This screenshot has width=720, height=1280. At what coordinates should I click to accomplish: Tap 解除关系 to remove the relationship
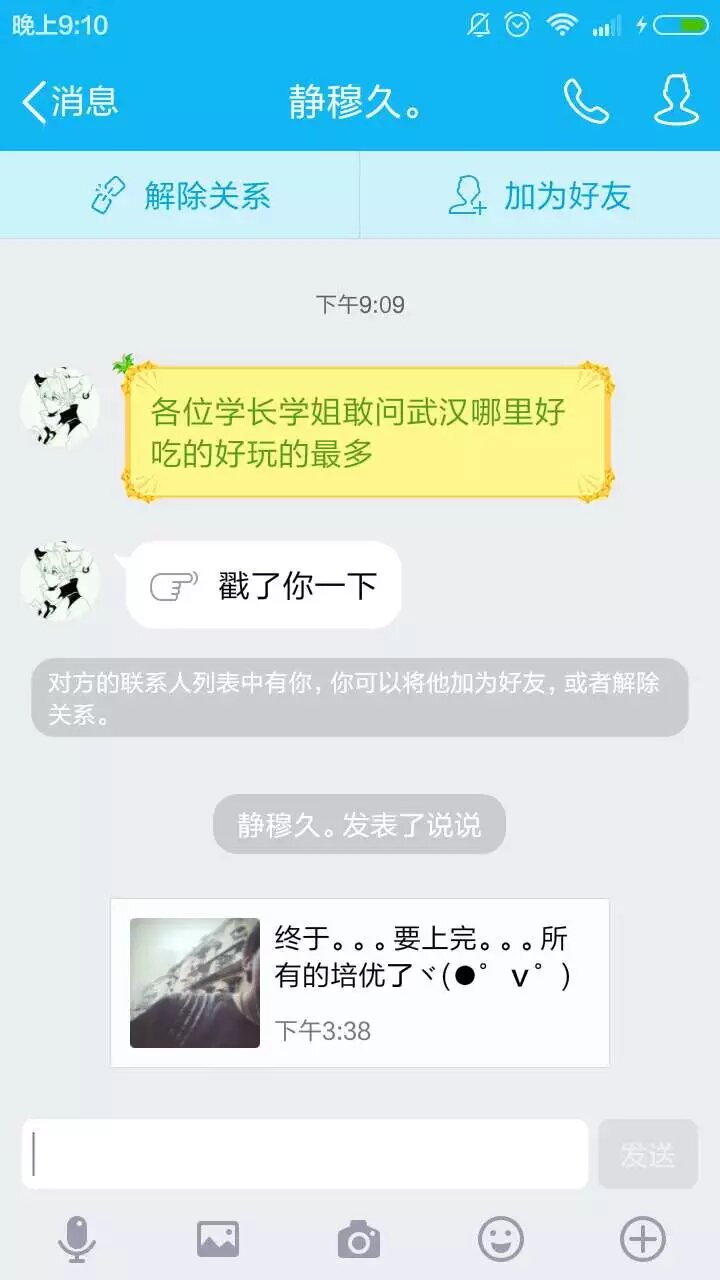[x=180, y=196]
